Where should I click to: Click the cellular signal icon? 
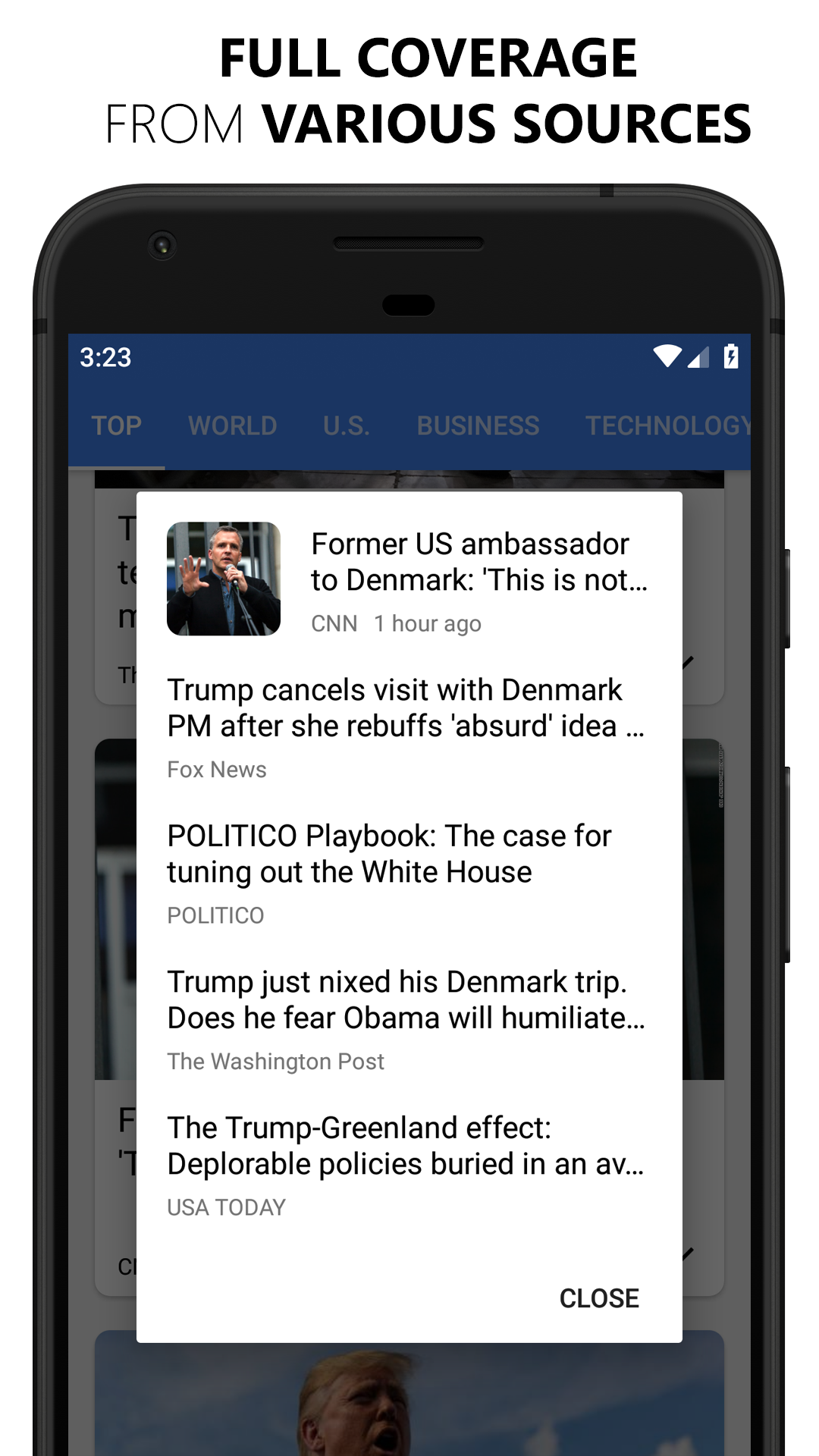(699, 356)
